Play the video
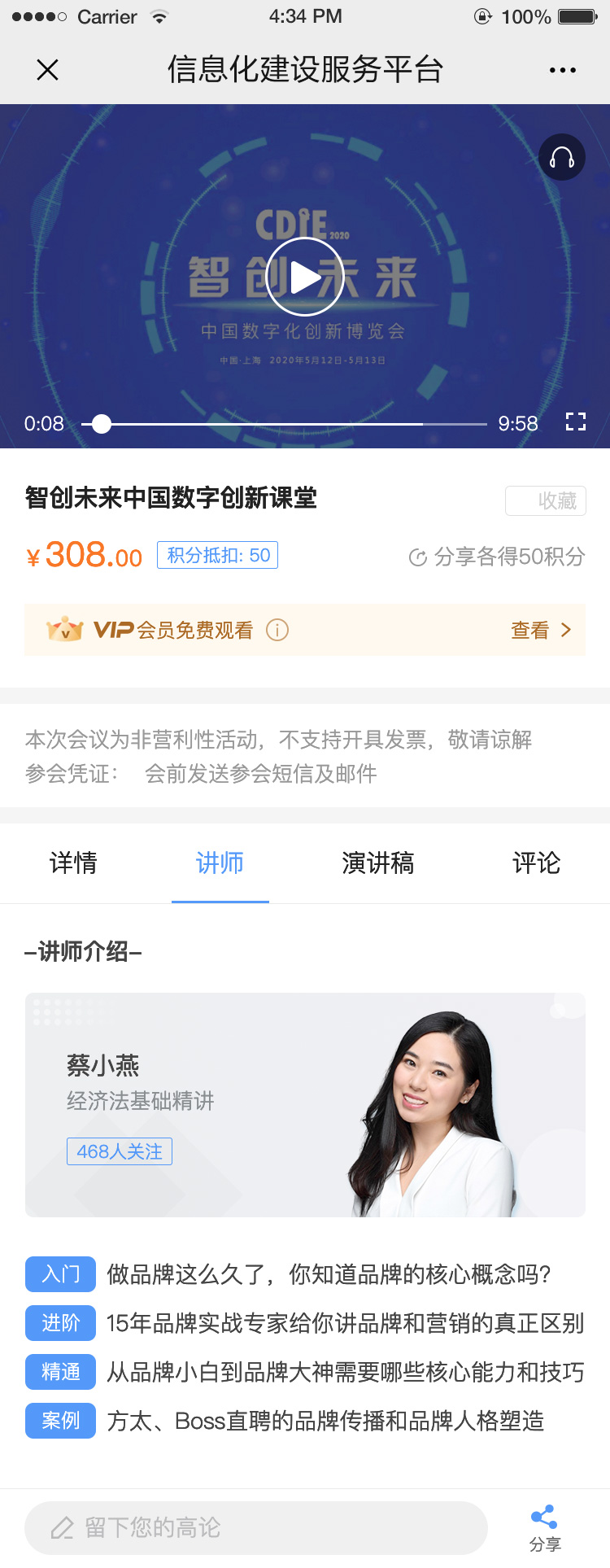 (x=305, y=277)
